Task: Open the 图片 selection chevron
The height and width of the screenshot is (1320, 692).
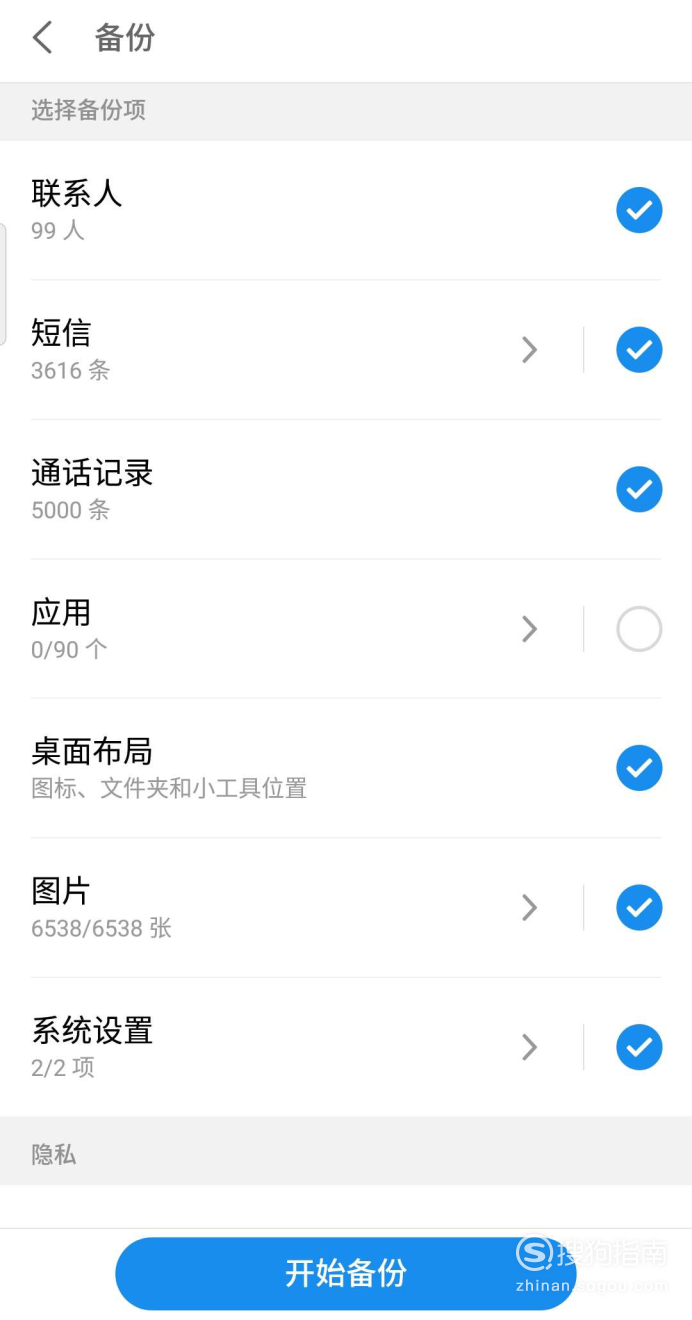Action: [x=530, y=908]
